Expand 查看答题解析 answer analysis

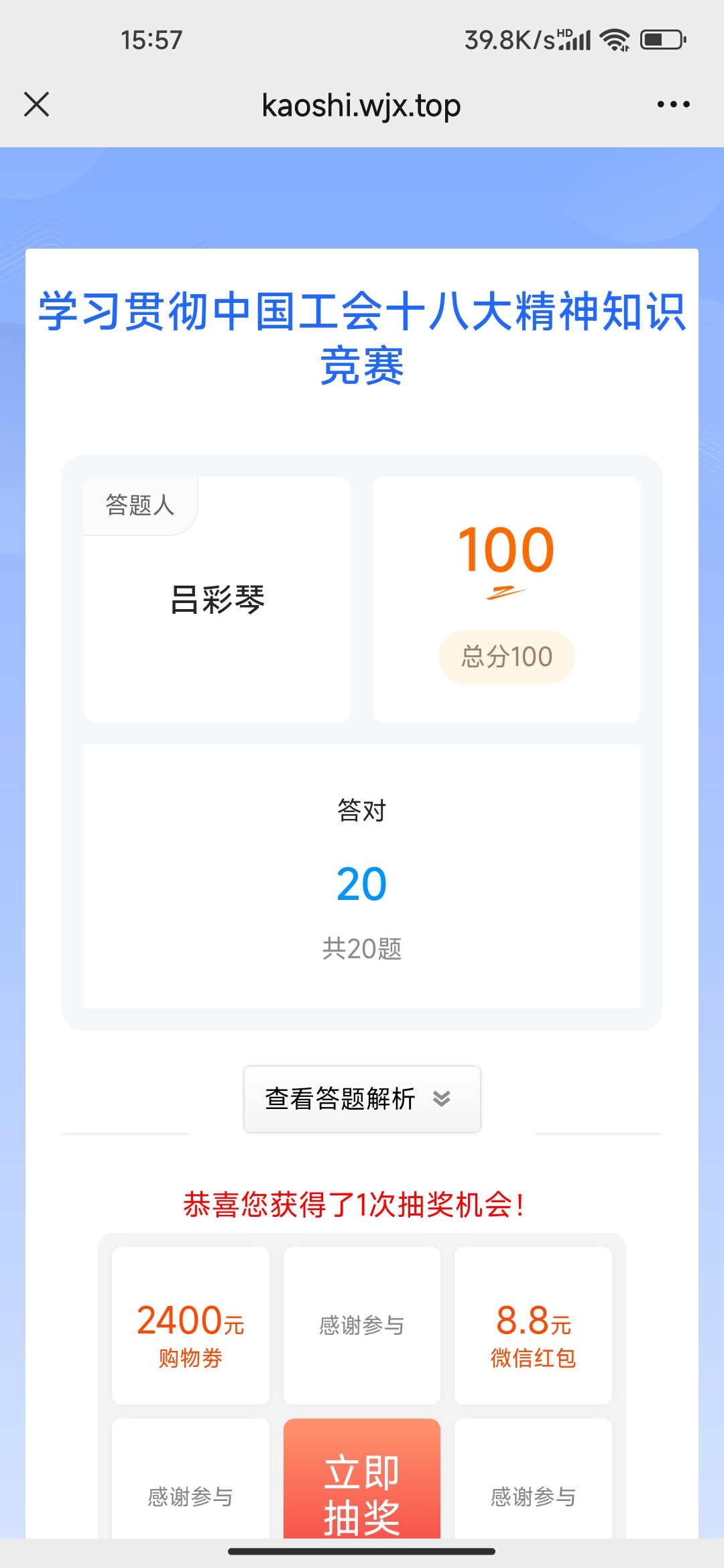point(361,1099)
